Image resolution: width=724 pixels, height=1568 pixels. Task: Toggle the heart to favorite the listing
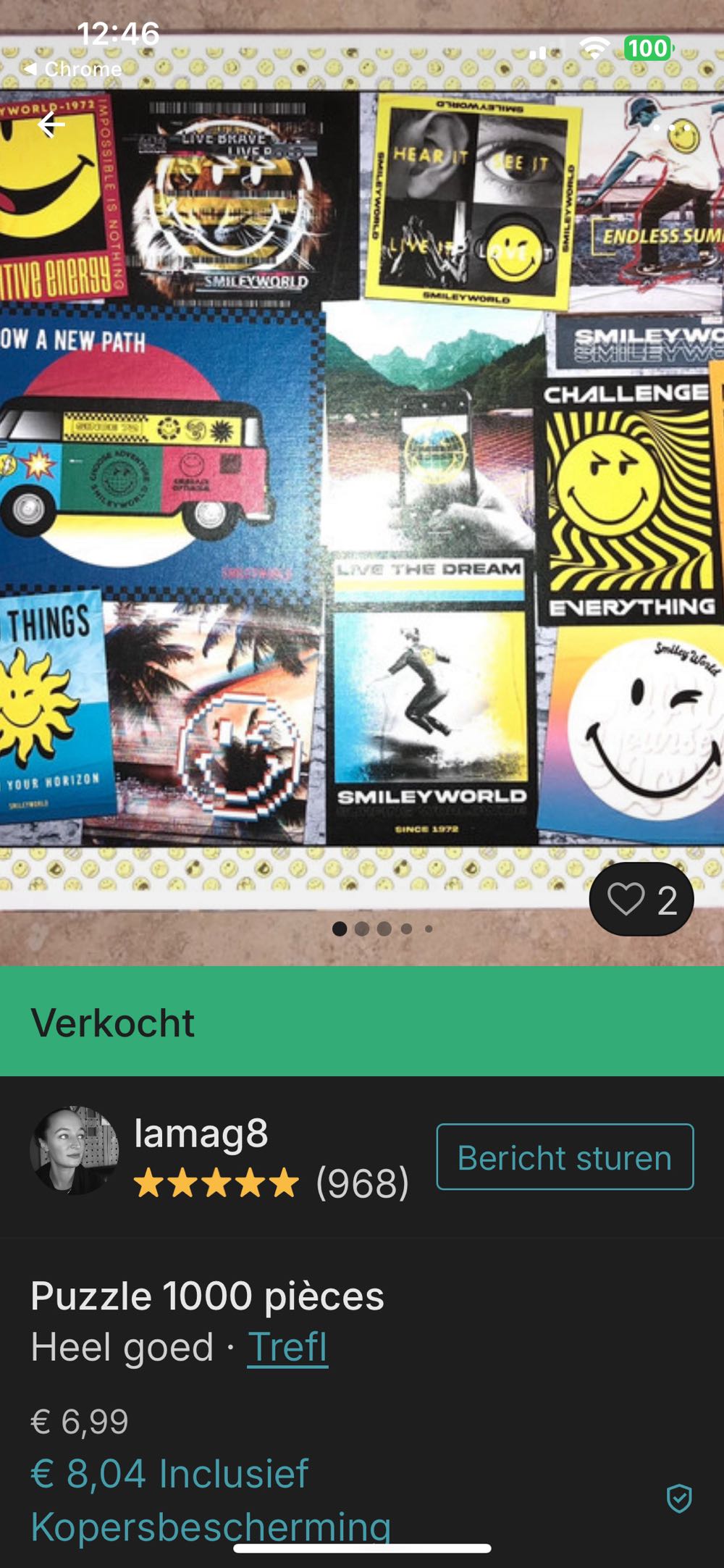(x=628, y=898)
